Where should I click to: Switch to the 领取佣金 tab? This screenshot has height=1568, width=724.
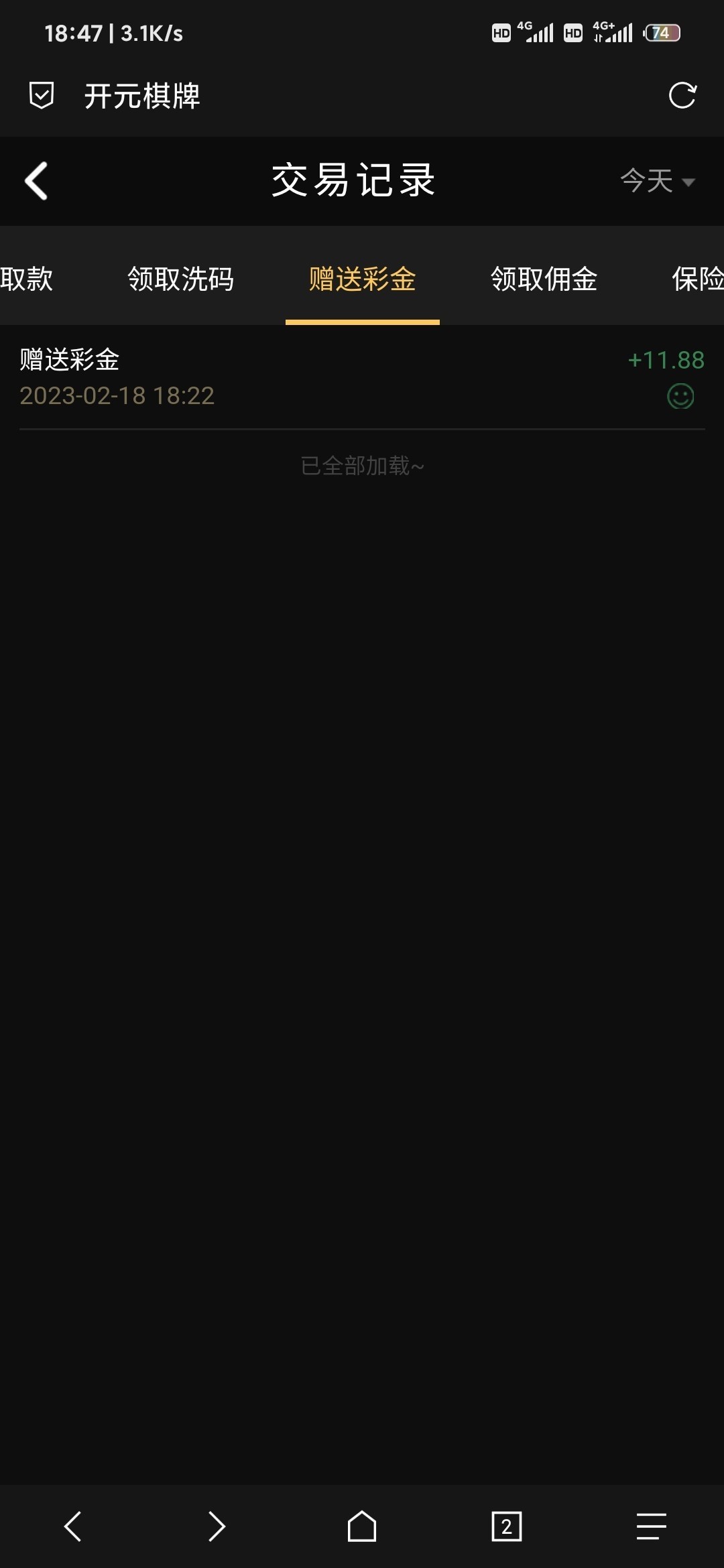pos(544,279)
